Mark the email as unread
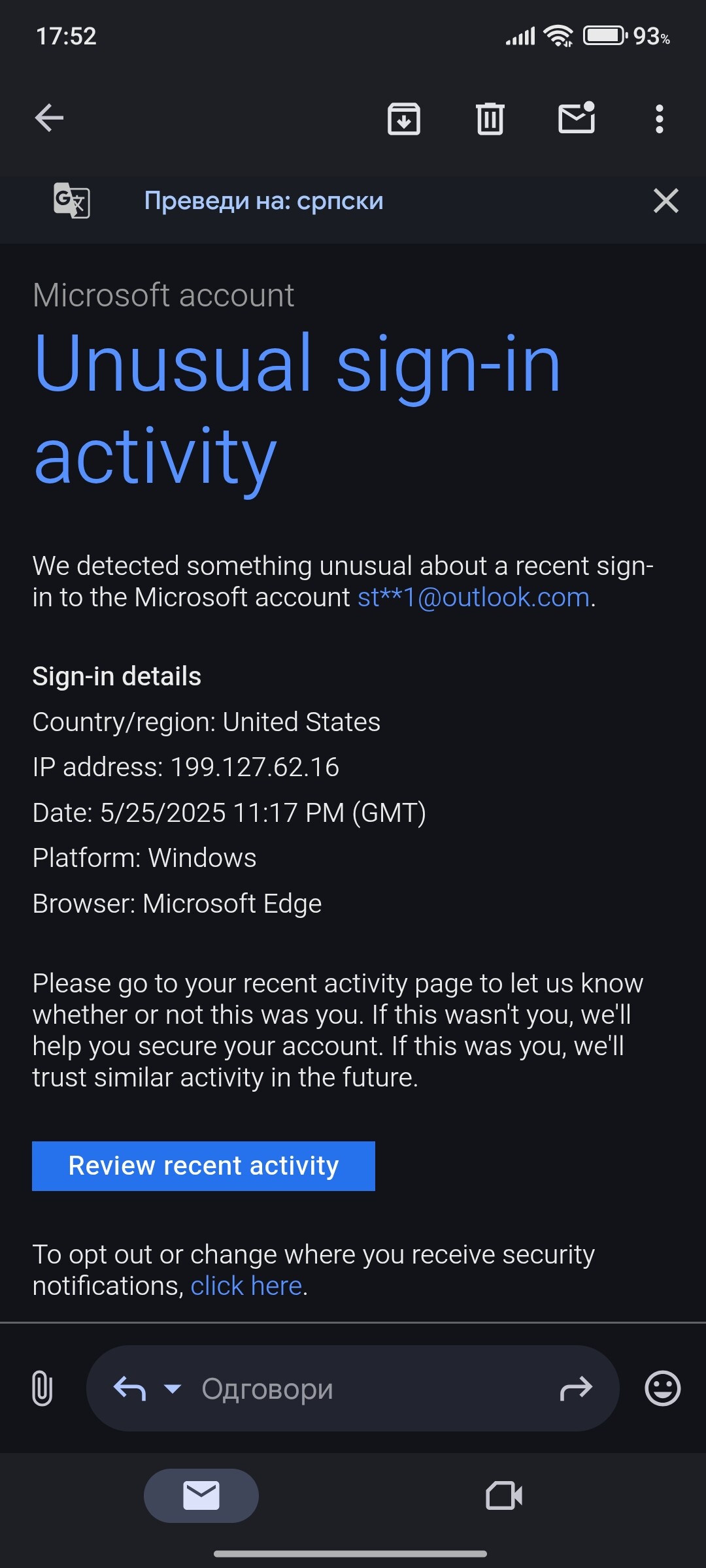The width and height of the screenshot is (706, 1568). [x=577, y=118]
